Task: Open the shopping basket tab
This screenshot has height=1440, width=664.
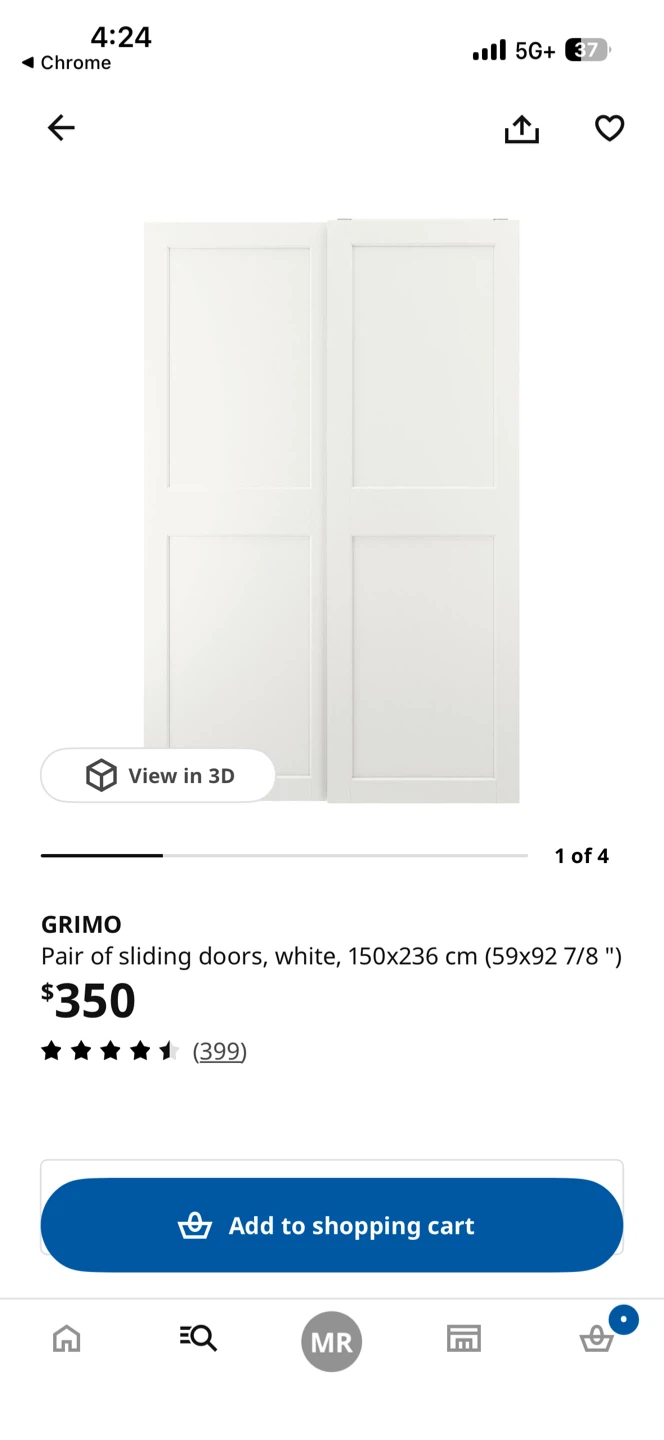Action: [598, 1338]
